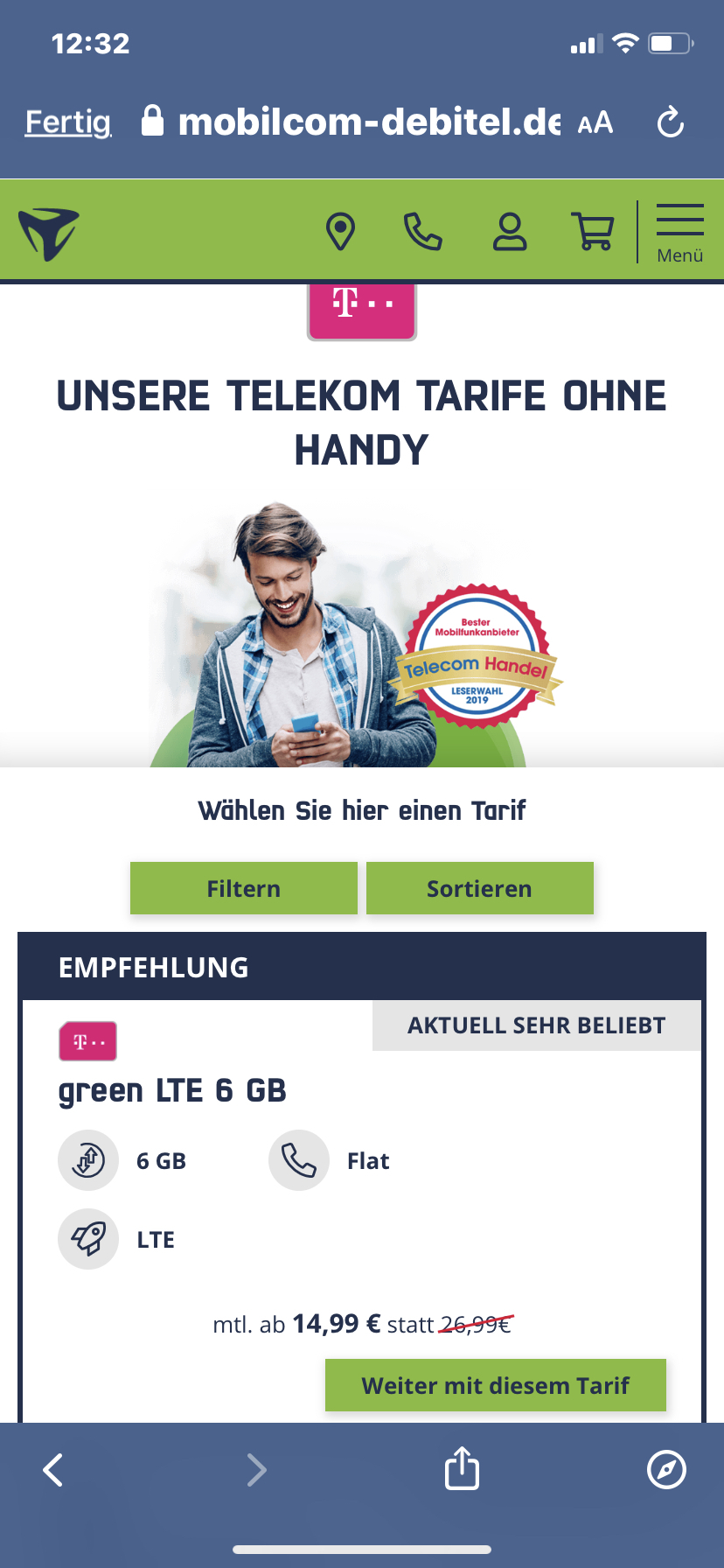Open the Menü hamburger menu
The height and width of the screenshot is (1568, 724).
coord(680,233)
